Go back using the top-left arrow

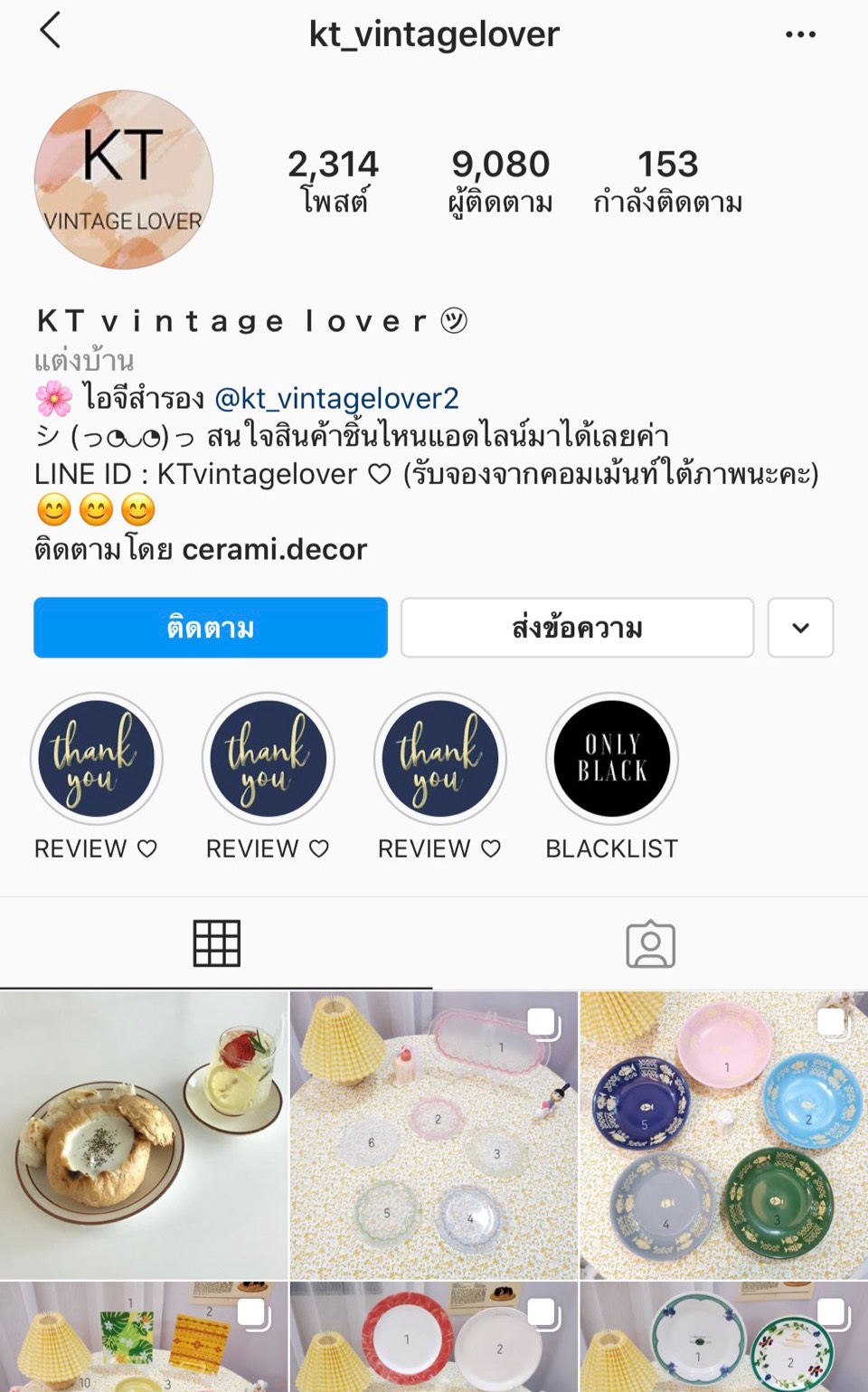tap(51, 31)
